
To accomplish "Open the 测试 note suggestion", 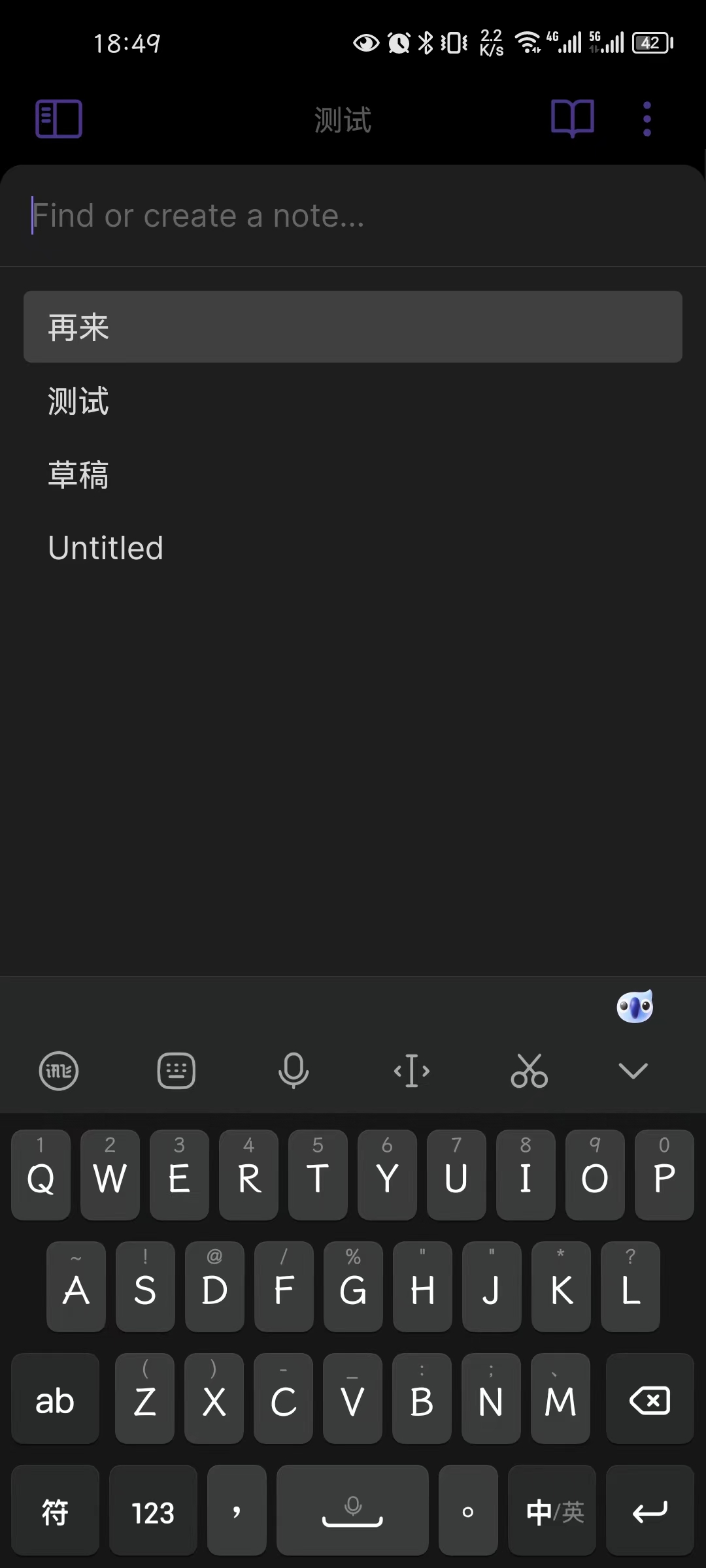I will 78,400.
